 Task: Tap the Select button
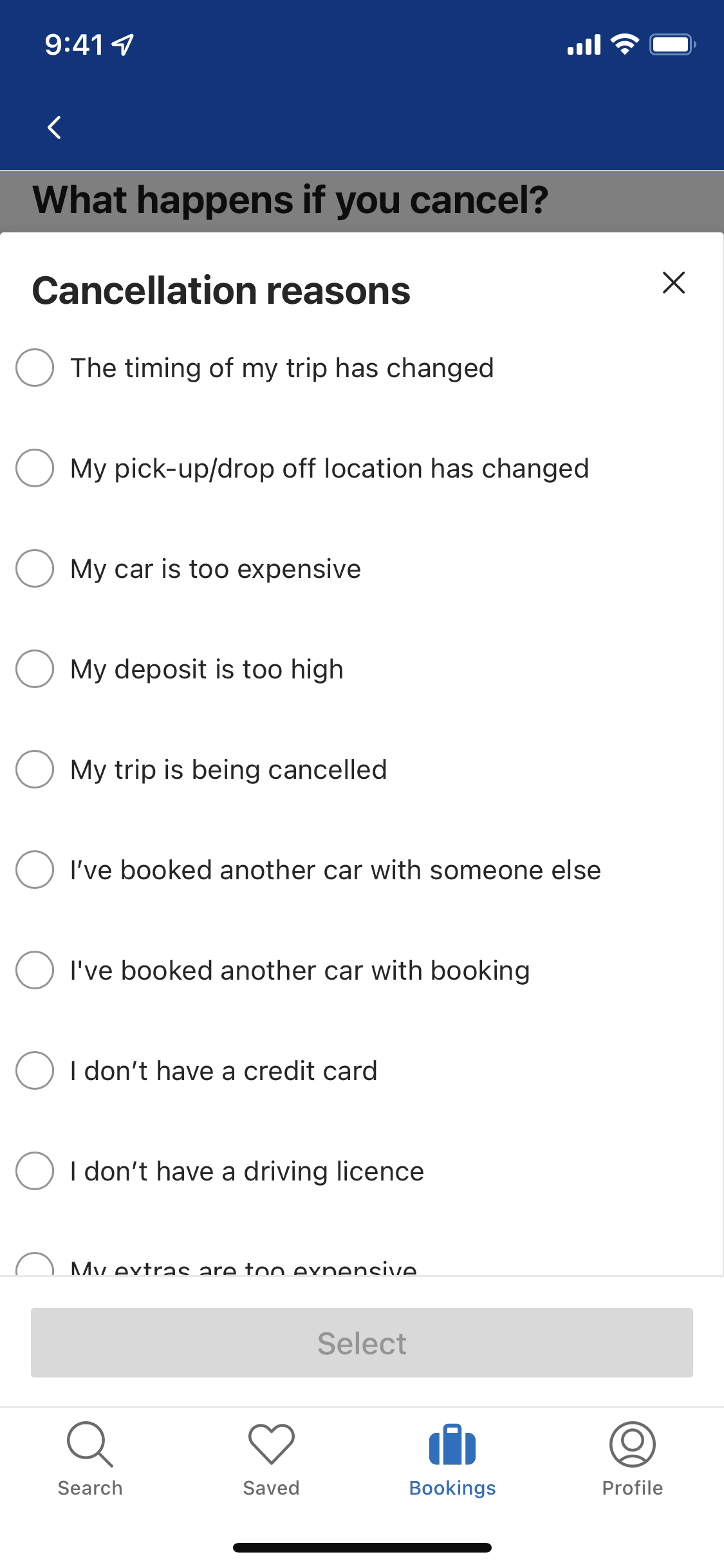(x=362, y=1343)
